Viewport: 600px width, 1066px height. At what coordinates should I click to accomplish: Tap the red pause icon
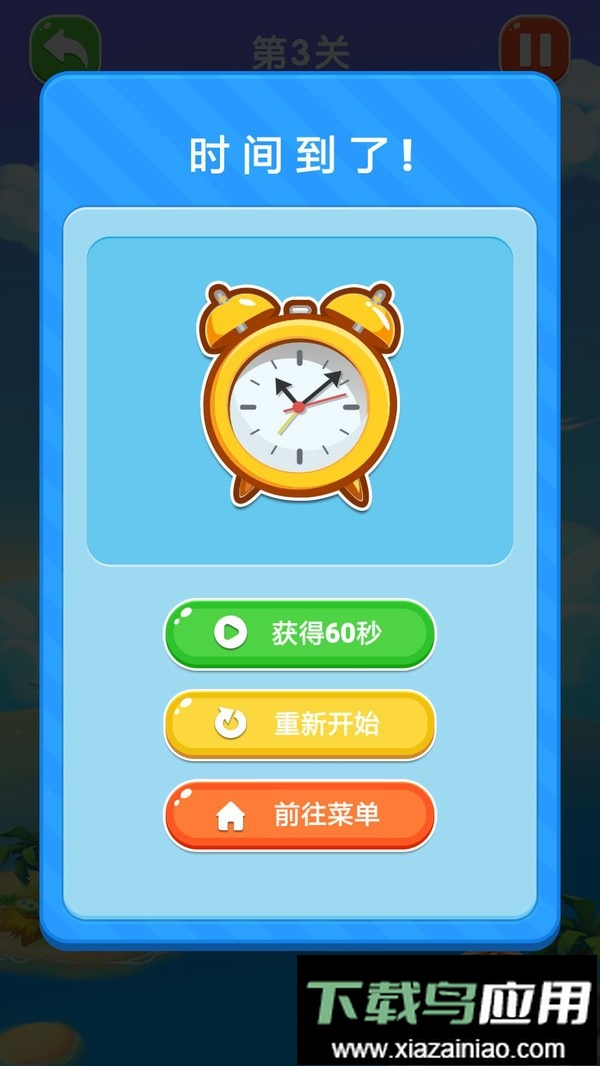tap(534, 47)
